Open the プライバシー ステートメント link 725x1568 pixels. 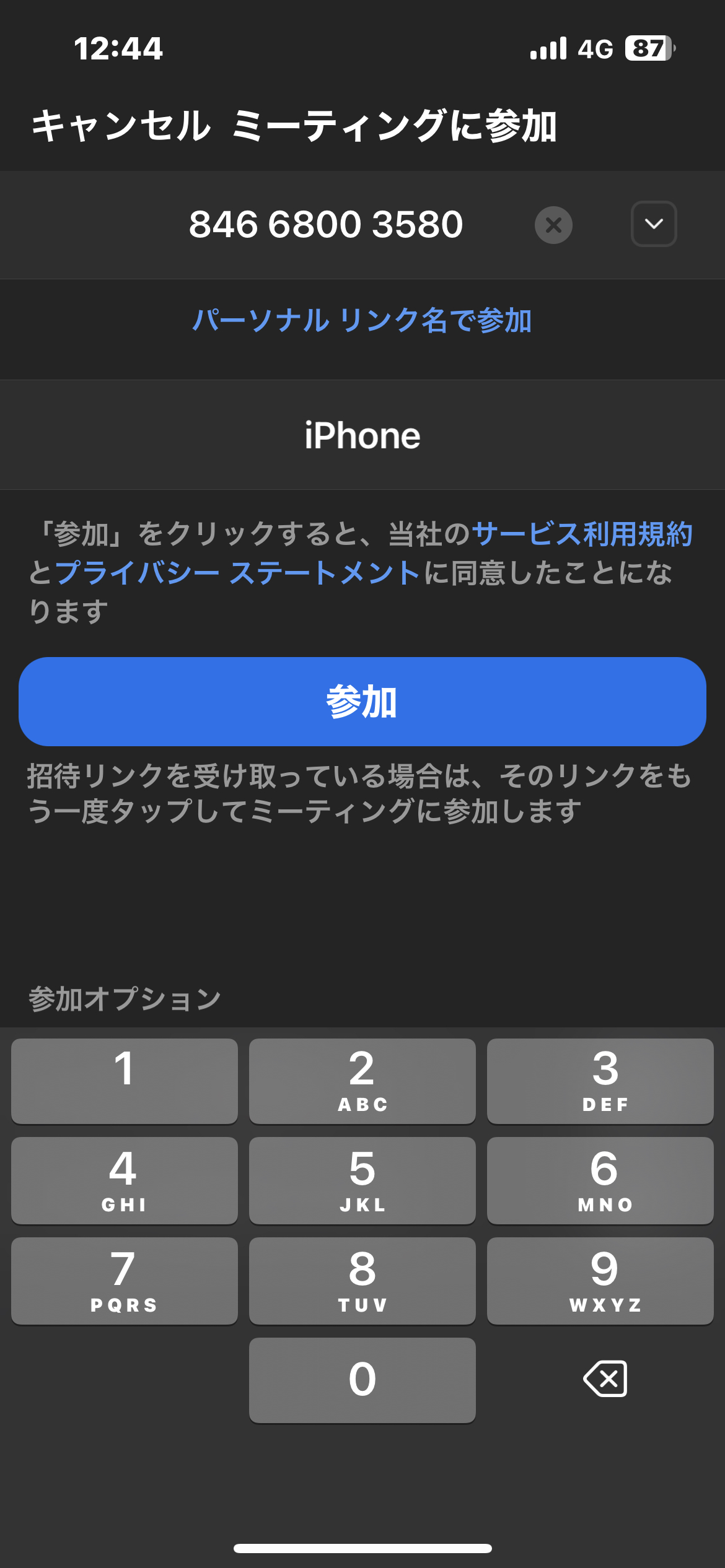[x=238, y=573]
